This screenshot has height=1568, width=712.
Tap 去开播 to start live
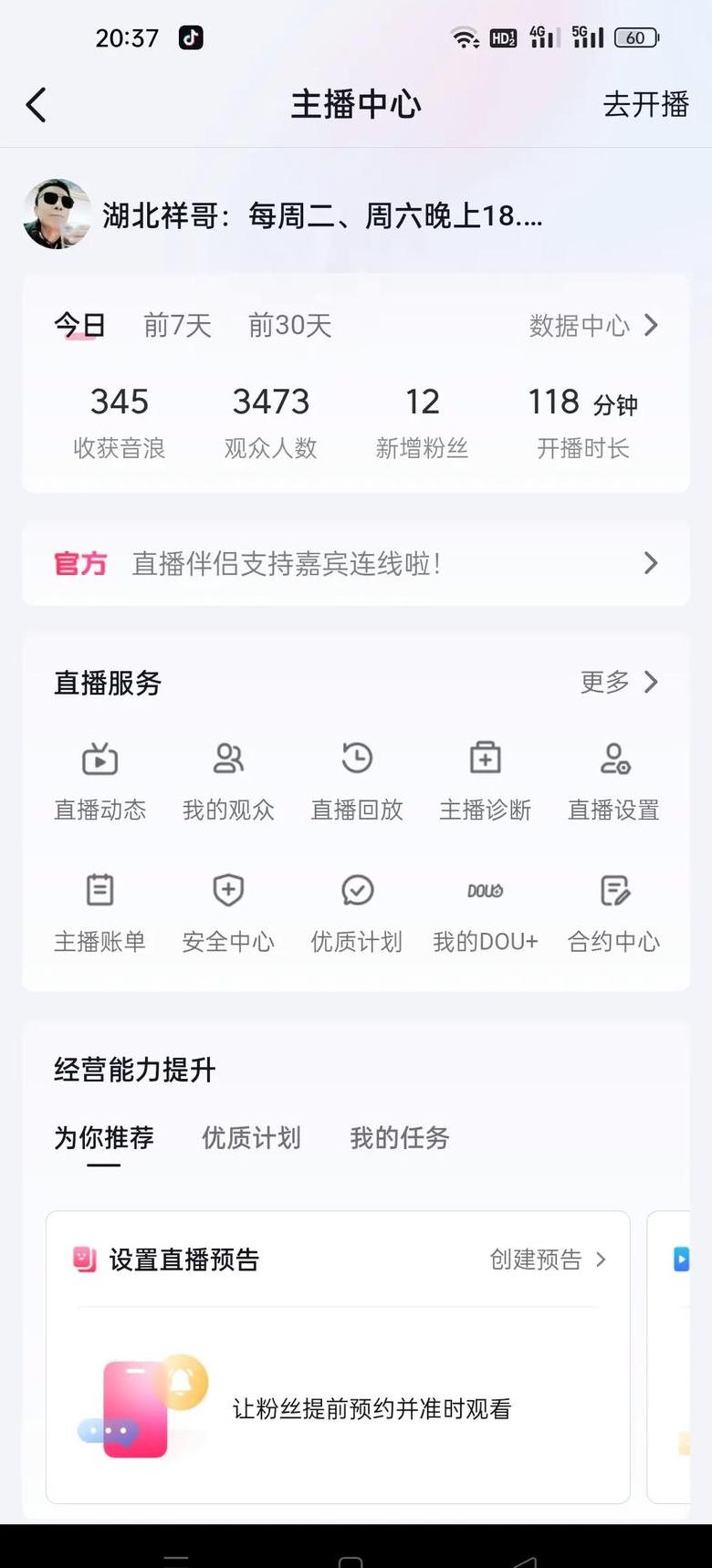(645, 105)
